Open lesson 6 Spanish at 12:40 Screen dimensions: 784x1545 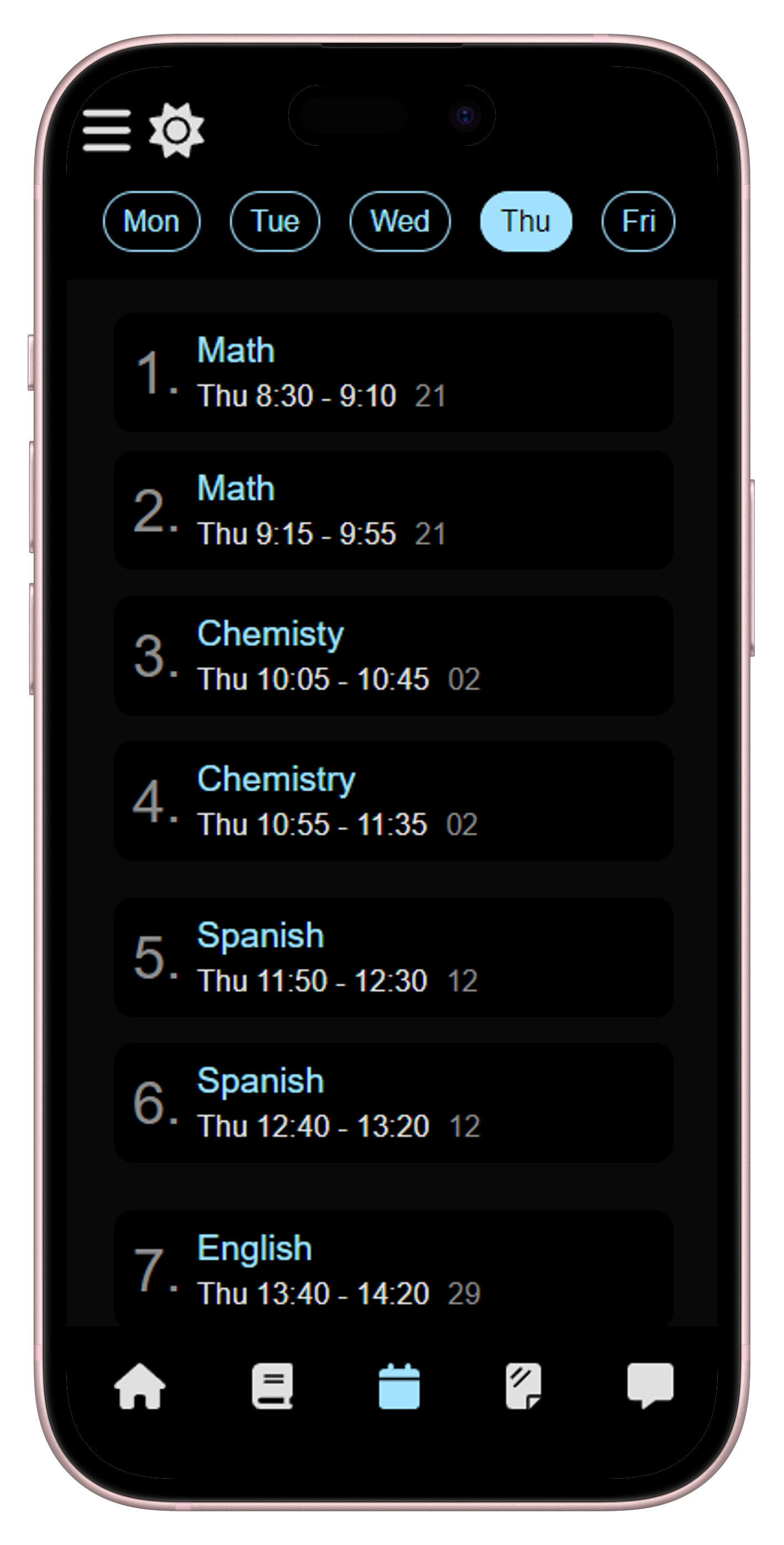[393, 1102]
